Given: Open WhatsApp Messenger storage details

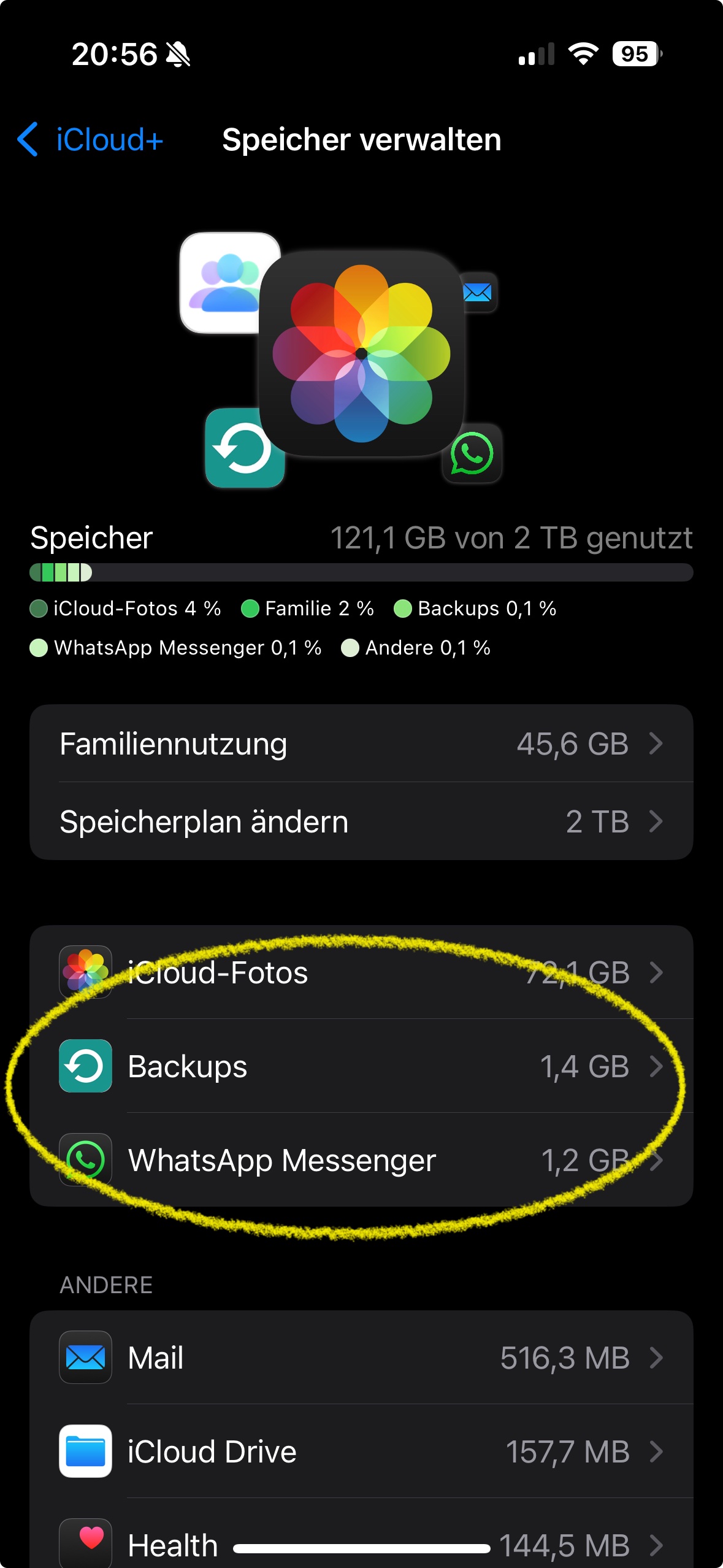Looking at the screenshot, I should pyautogui.click(x=361, y=1160).
